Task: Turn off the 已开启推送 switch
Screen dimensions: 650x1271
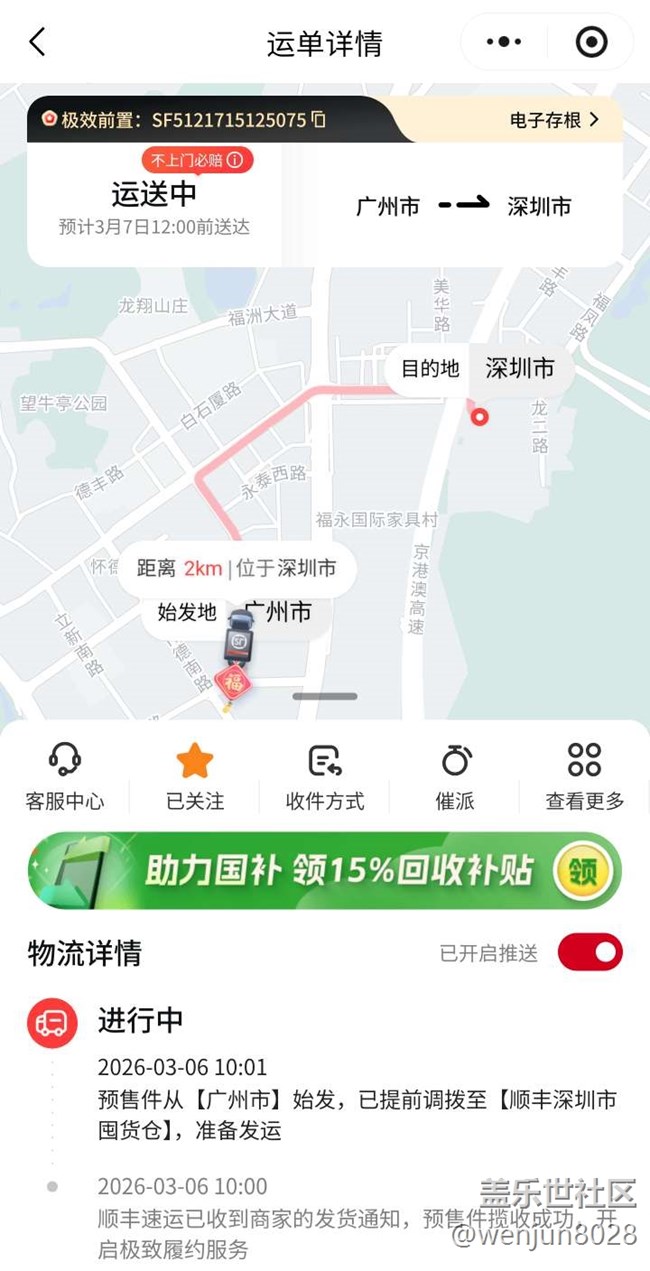Action: [590, 952]
